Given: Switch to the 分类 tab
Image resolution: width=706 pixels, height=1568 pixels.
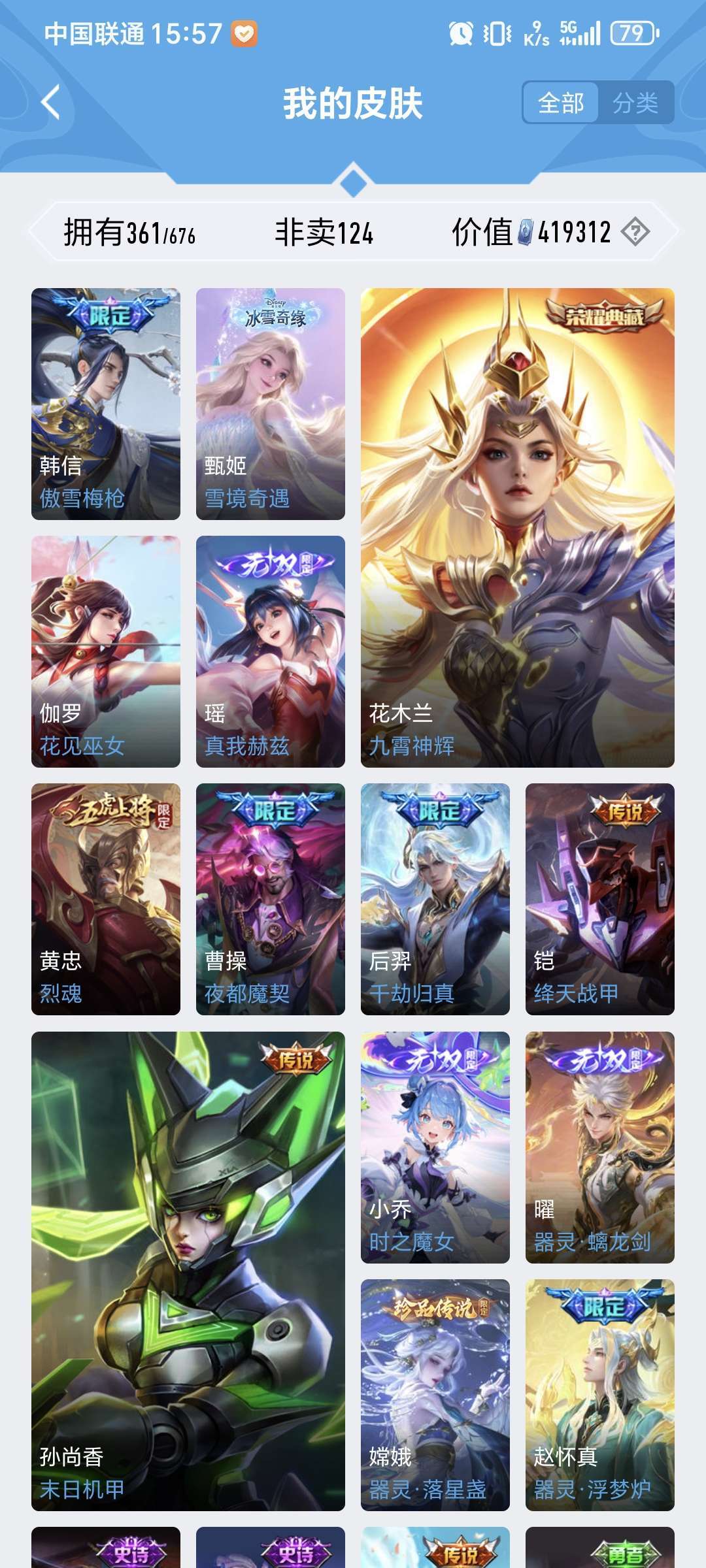Looking at the screenshot, I should pyautogui.click(x=635, y=103).
